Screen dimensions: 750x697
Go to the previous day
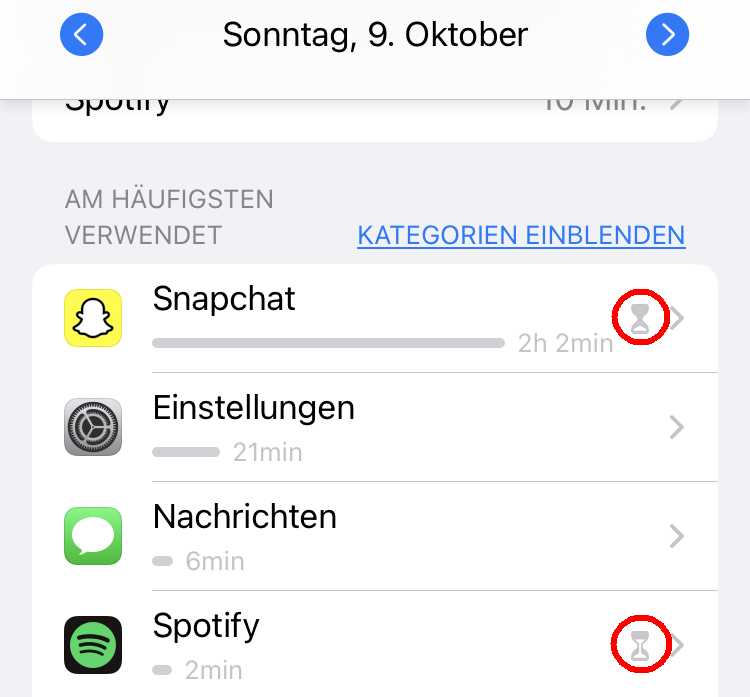(81, 36)
